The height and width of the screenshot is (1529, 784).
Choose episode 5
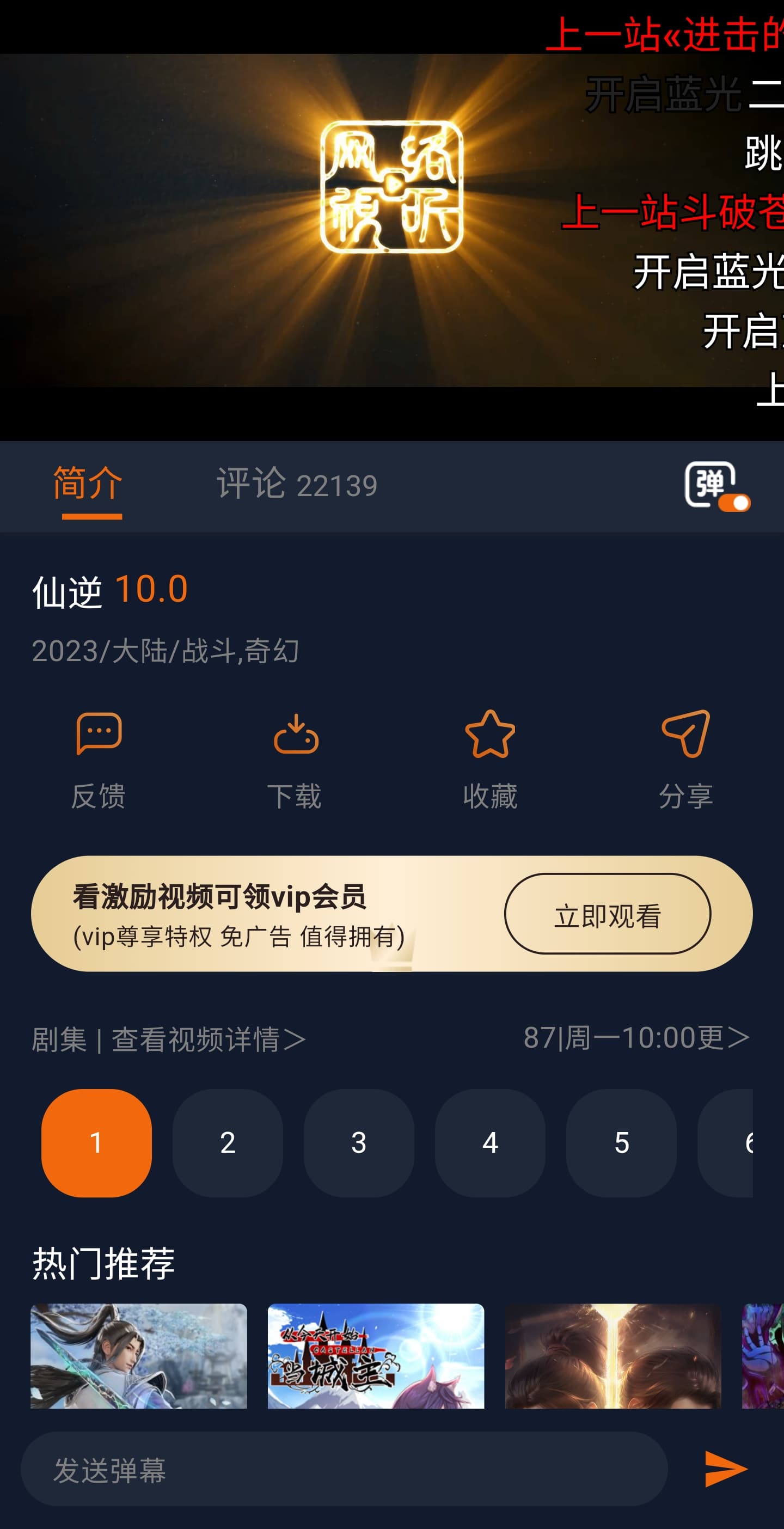[621, 1142]
